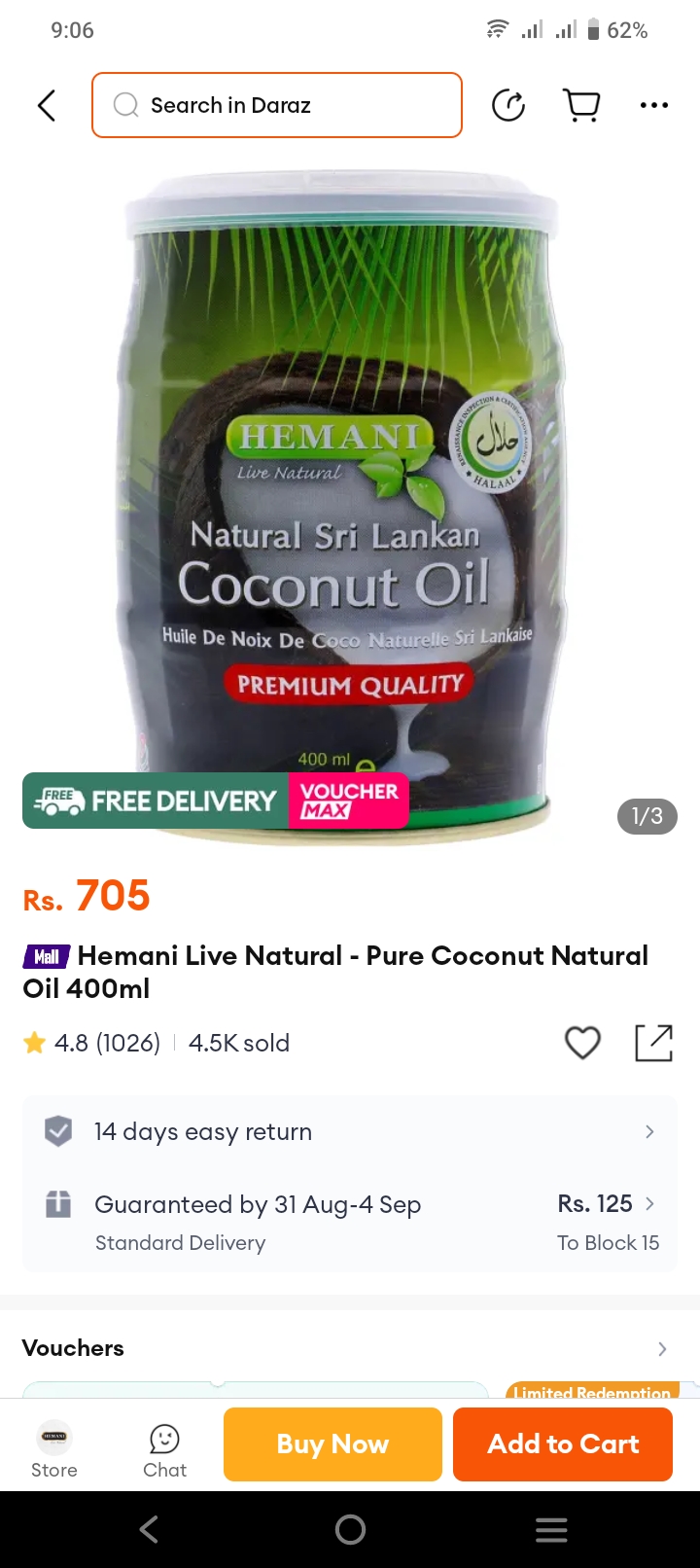Share this product
The image size is (700, 1568).
click(x=653, y=1043)
